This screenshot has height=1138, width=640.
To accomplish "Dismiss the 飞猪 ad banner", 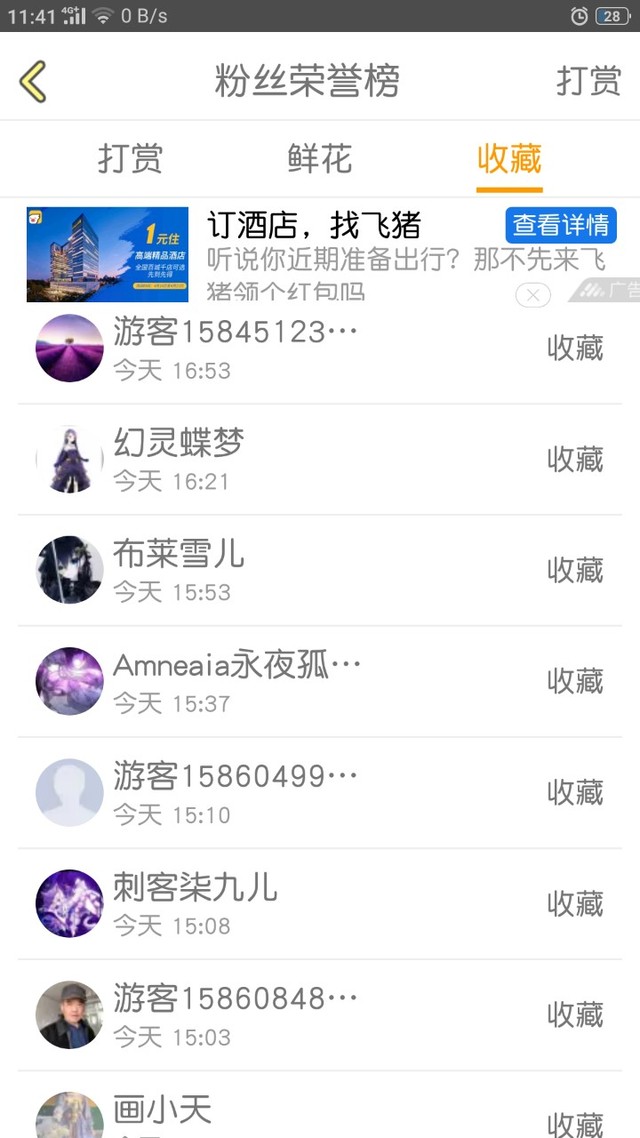I will point(533,295).
